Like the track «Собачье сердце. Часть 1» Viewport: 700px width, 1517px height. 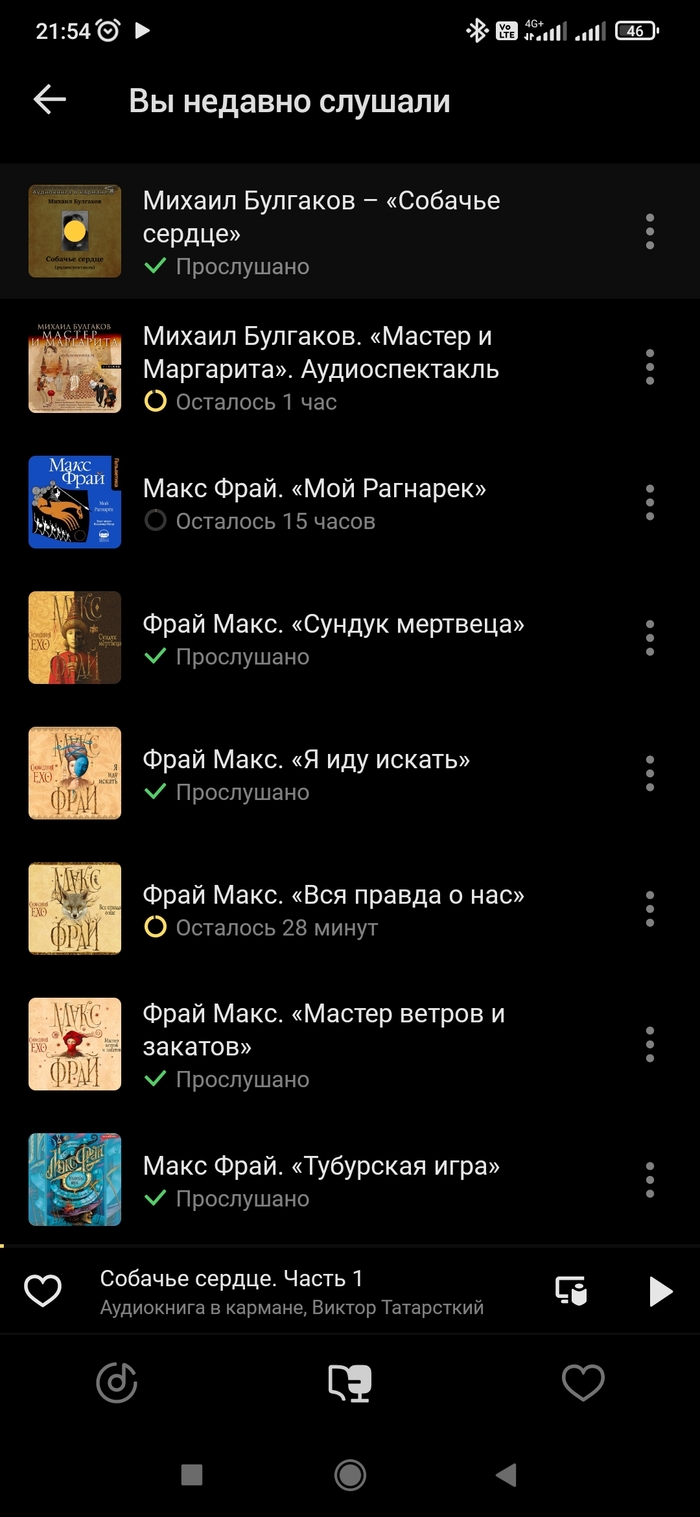(43, 1291)
